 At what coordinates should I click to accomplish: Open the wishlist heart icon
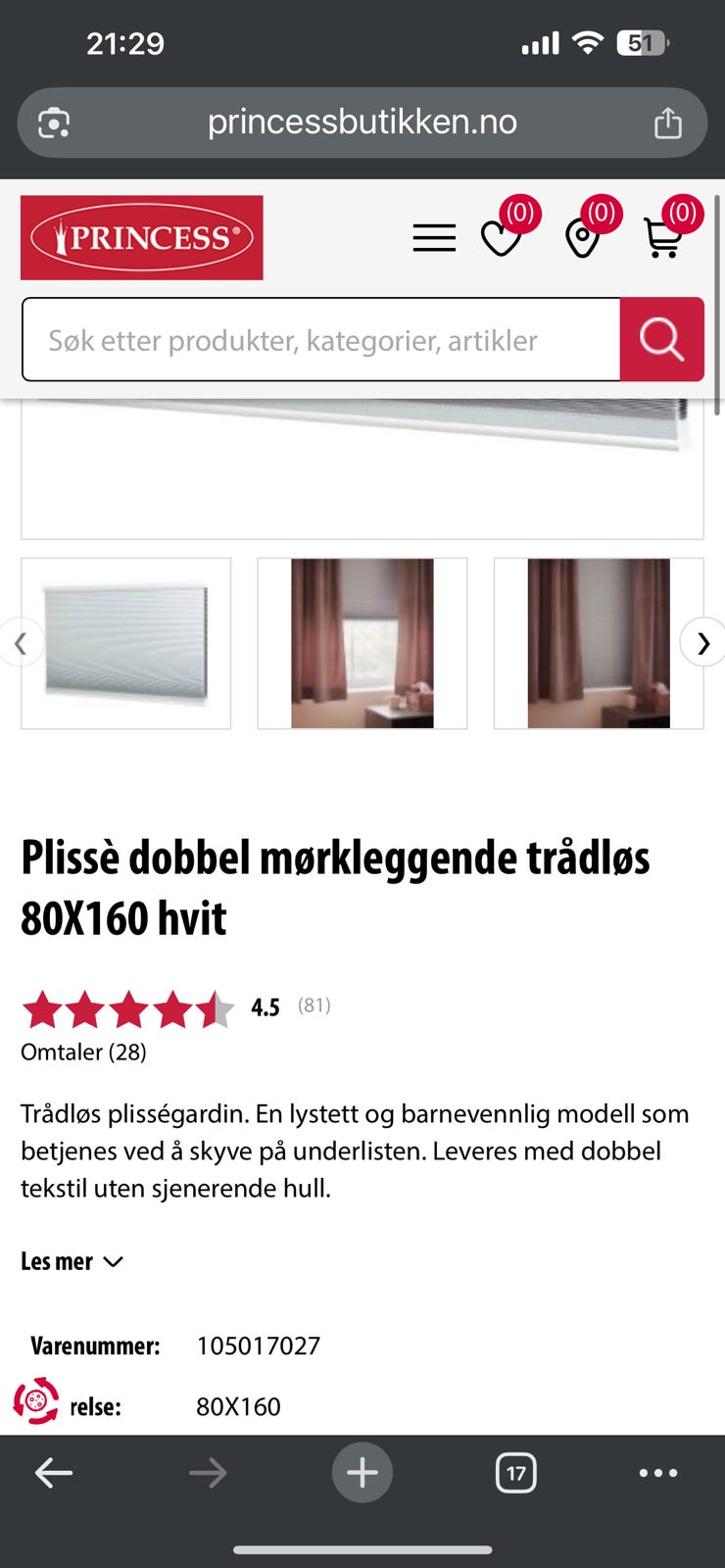pyautogui.click(x=502, y=240)
